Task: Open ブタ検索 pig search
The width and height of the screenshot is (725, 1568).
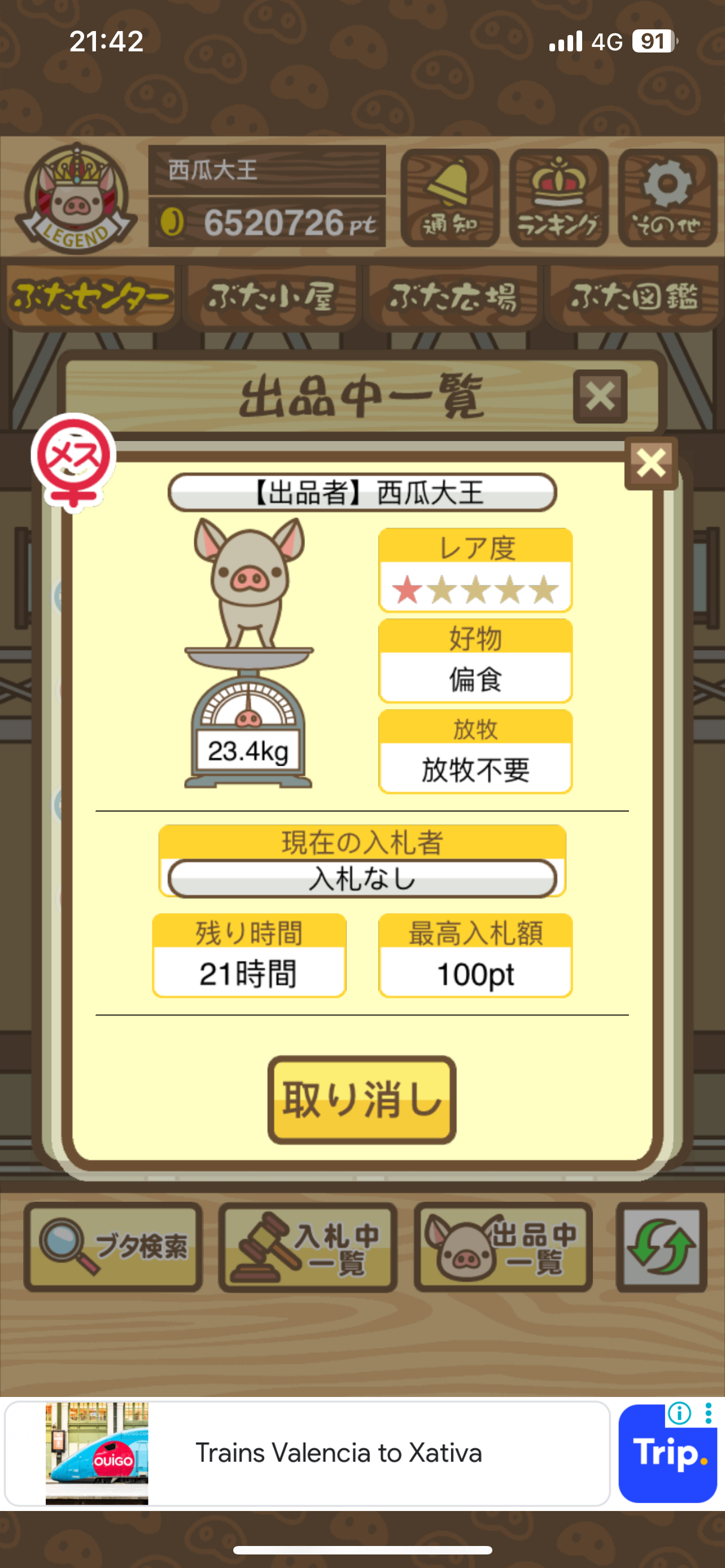Action: coord(113,1247)
